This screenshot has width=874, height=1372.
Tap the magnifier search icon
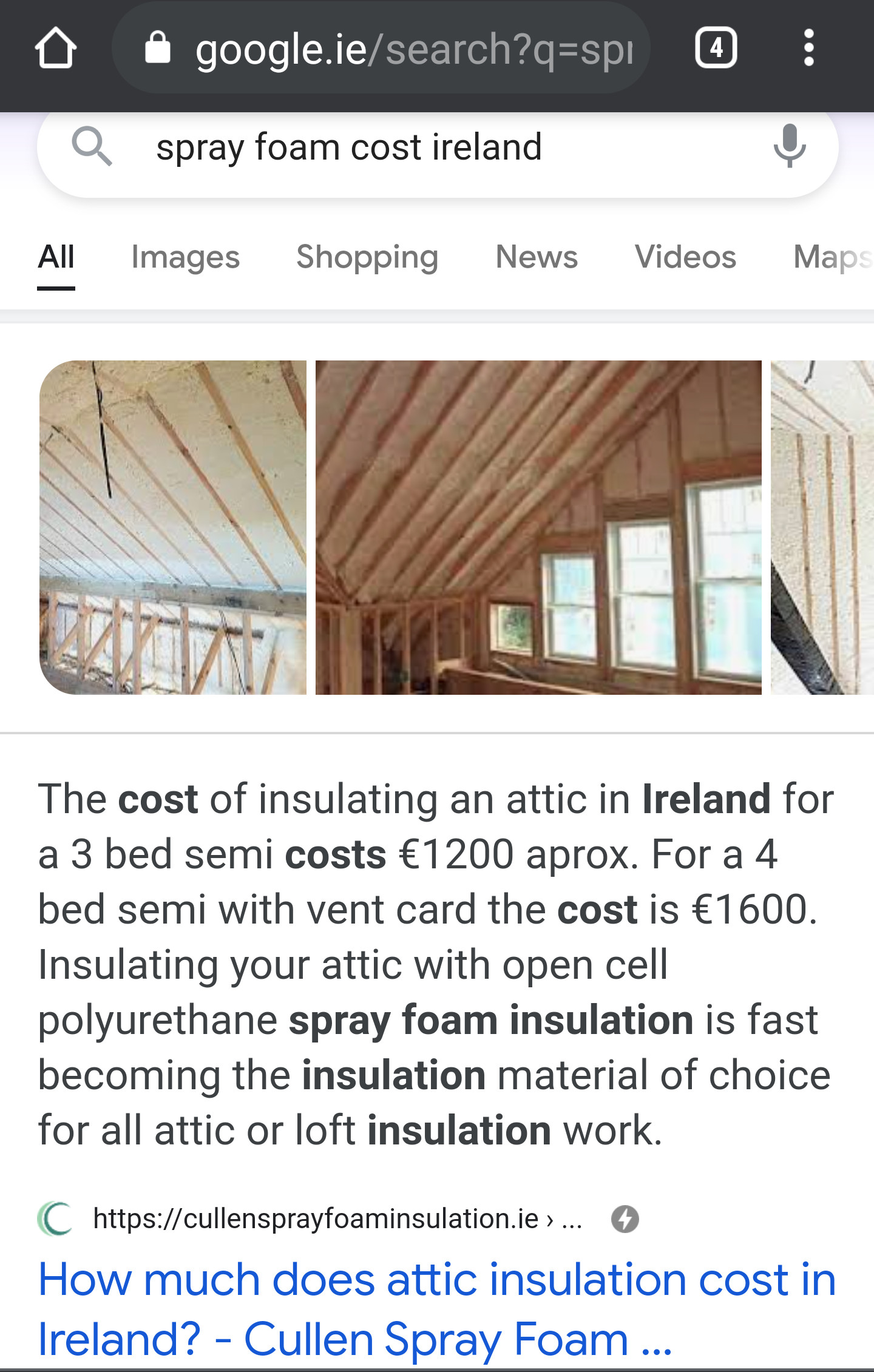(92, 146)
